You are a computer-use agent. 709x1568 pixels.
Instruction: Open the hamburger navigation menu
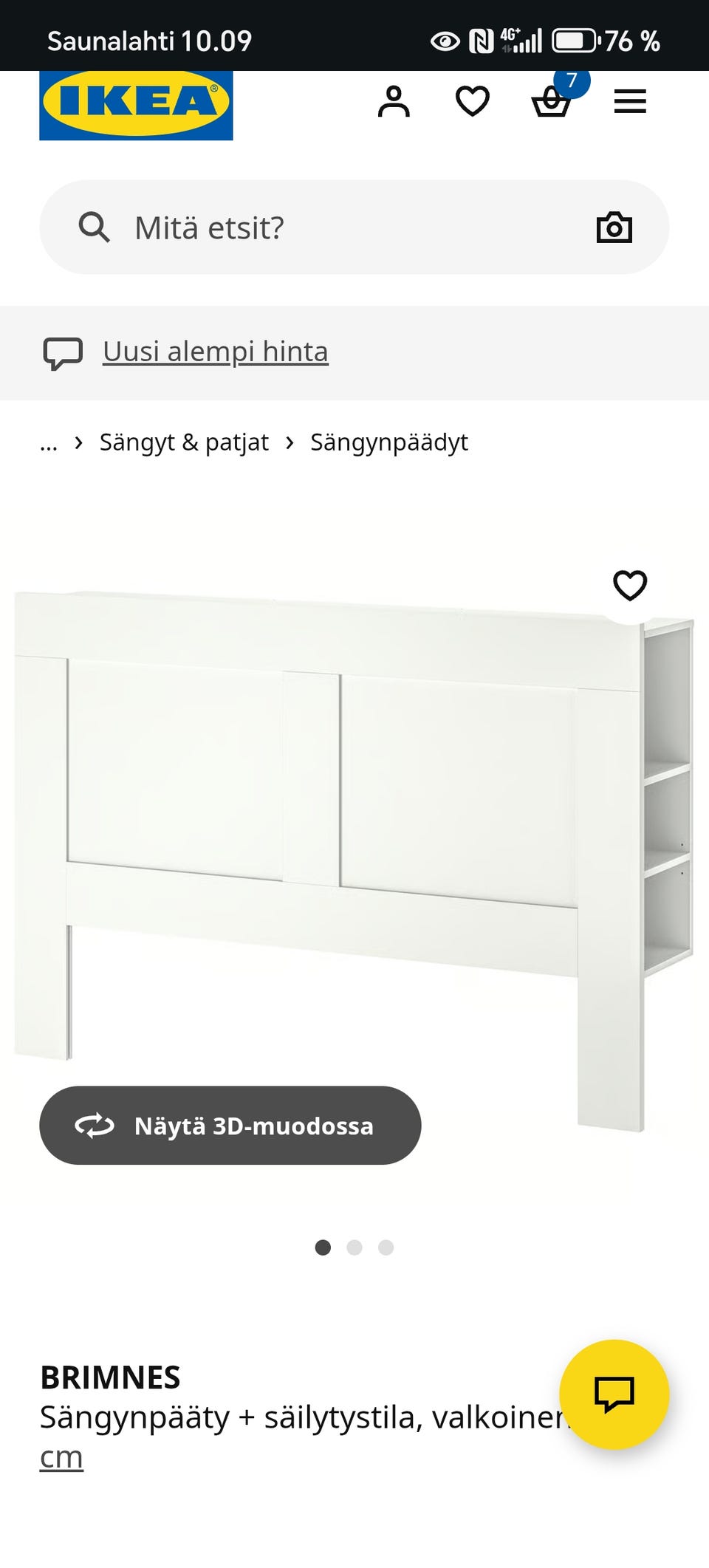coord(630,101)
